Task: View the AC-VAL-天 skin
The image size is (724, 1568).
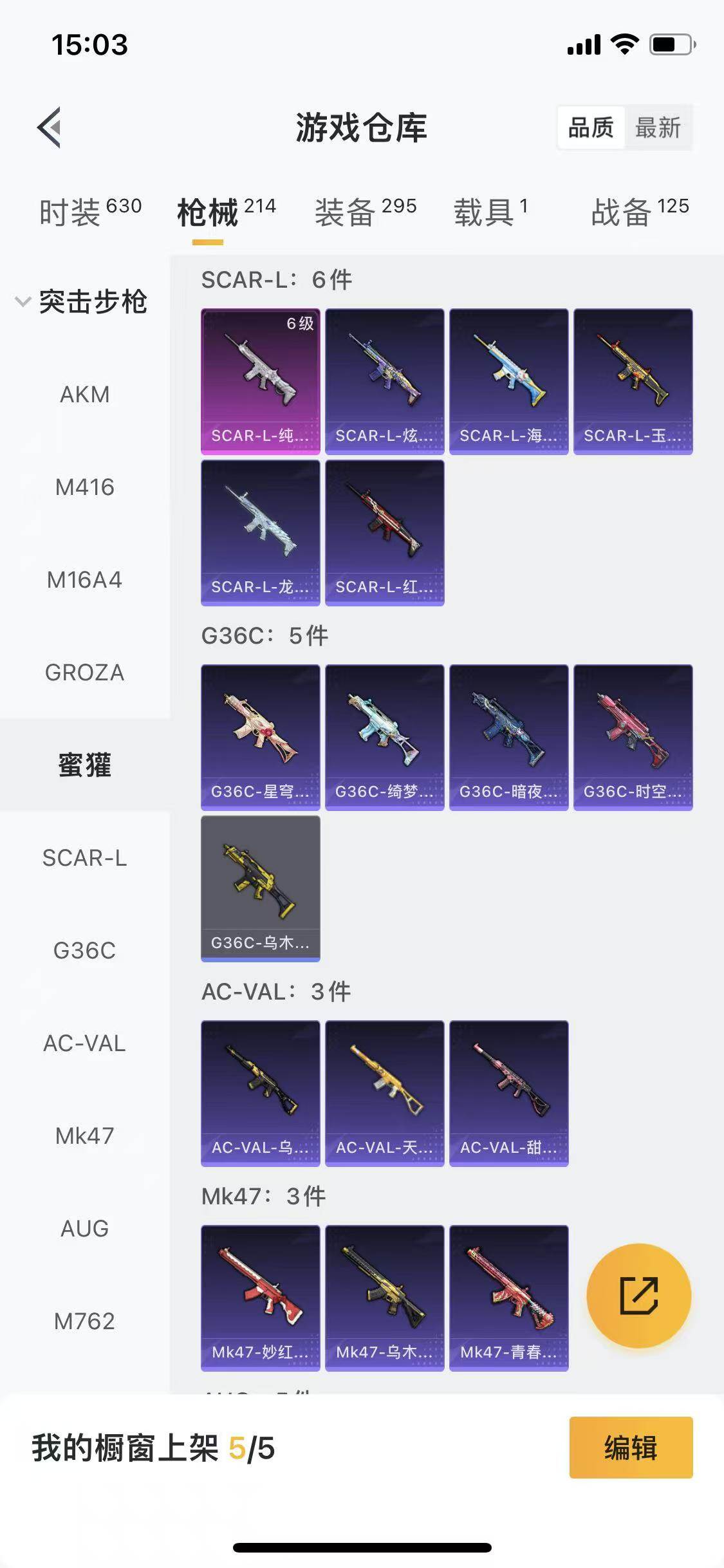Action: click(x=385, y=1093)
